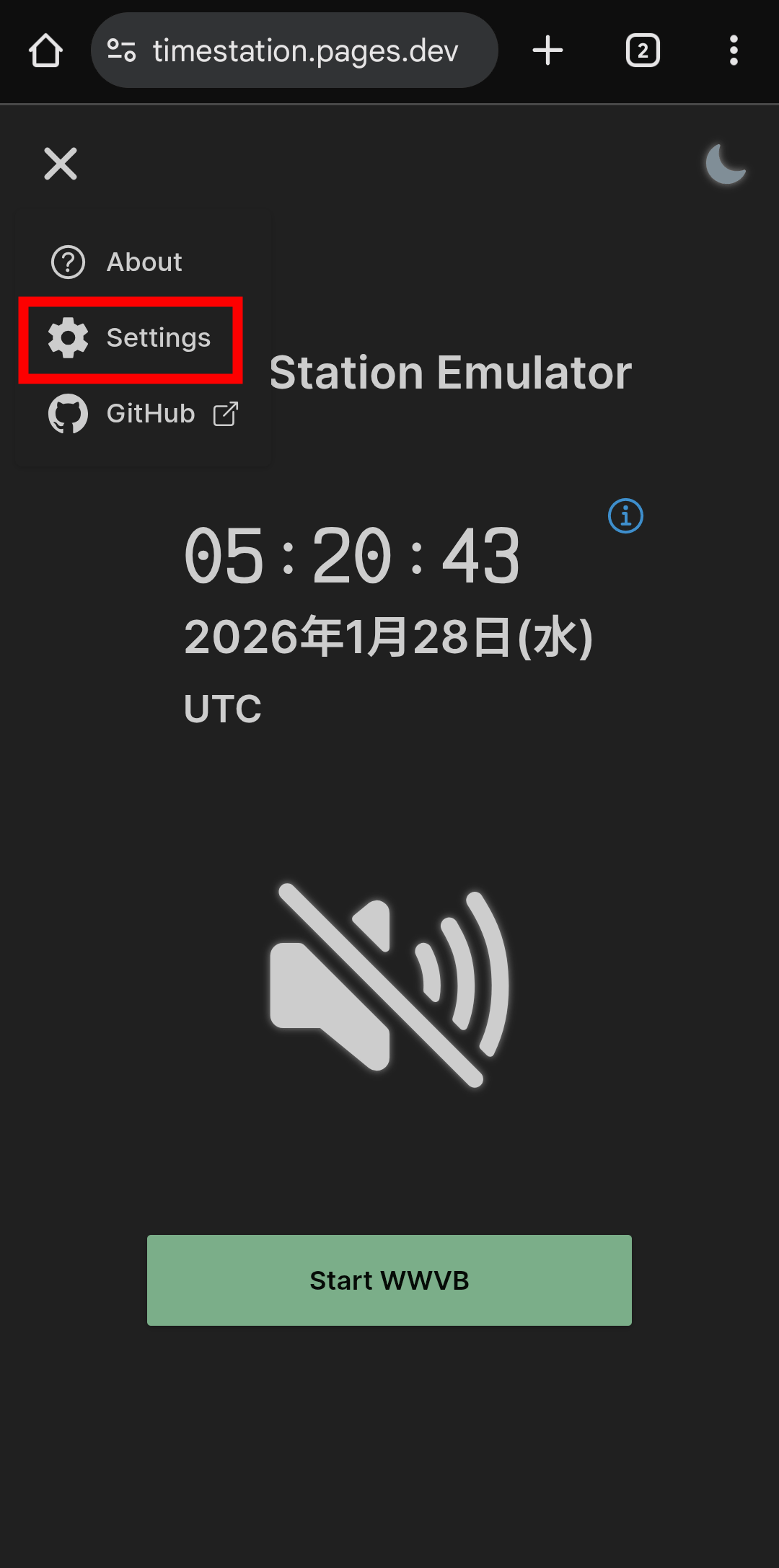Open a new browser tab
779x1568 pixels.
[x=547, y=50]
